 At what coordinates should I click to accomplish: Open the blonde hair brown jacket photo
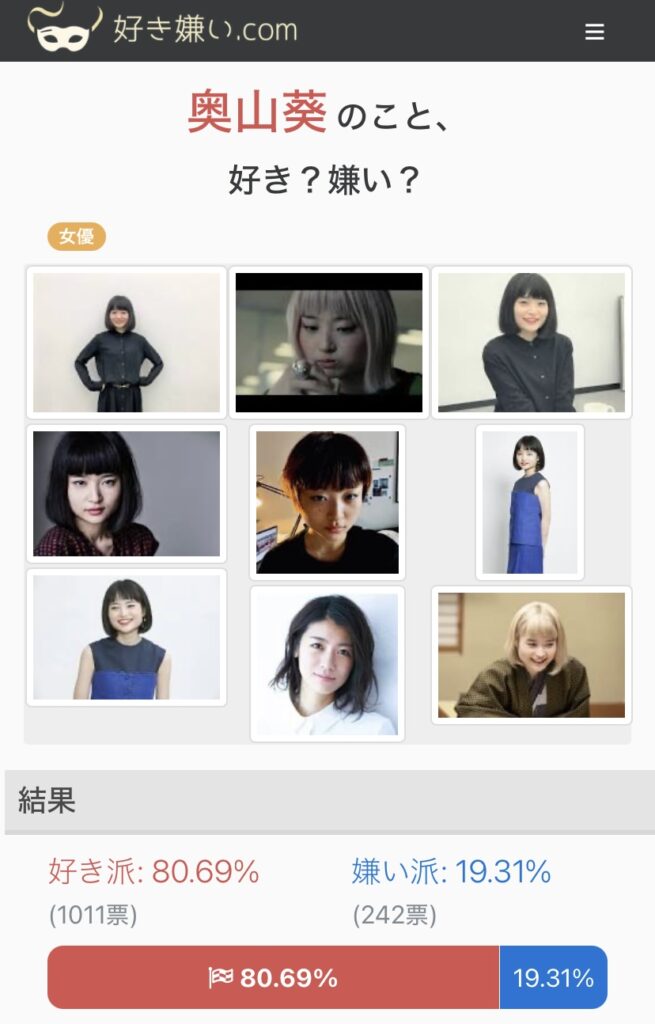coord(531,655)
